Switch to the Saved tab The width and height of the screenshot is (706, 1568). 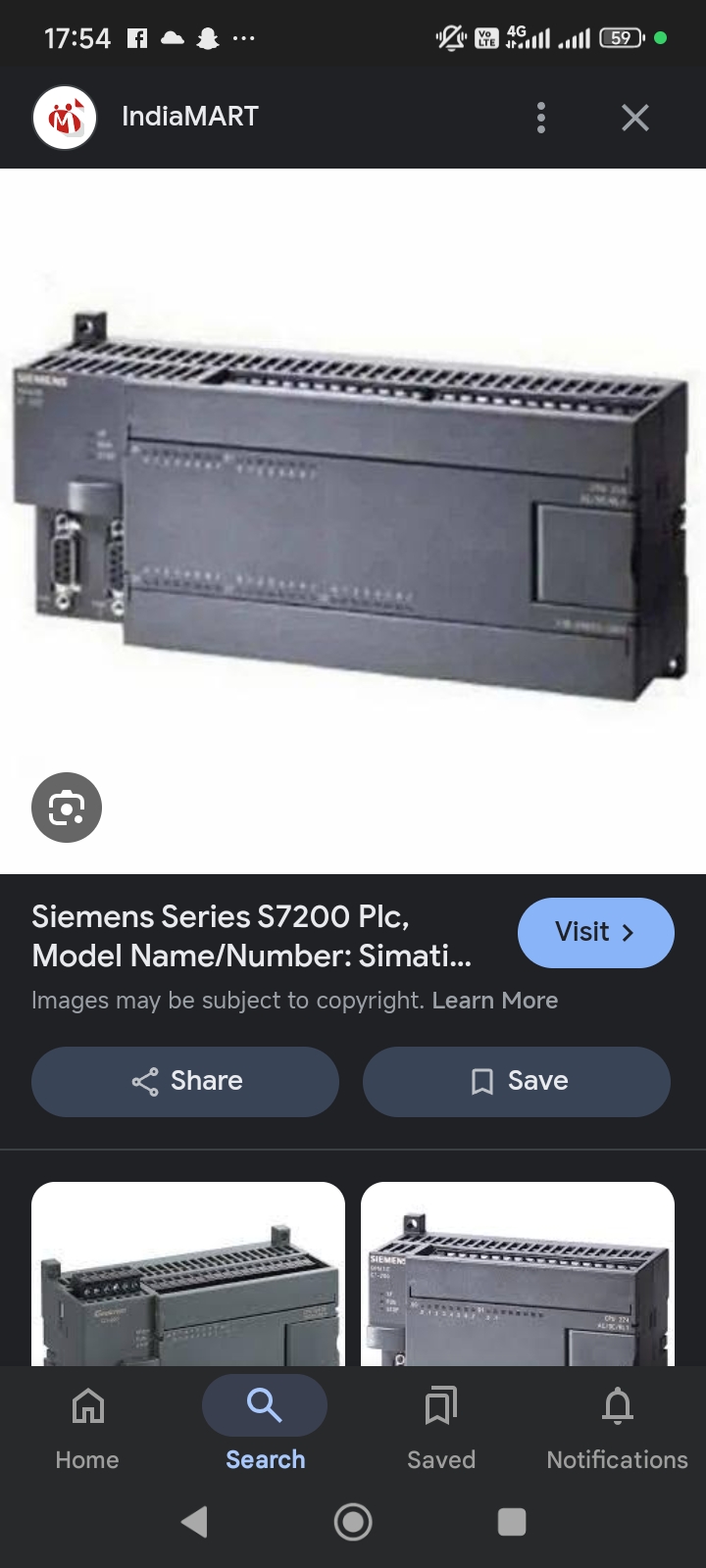pyautogui.click(x=441, y=1427)
